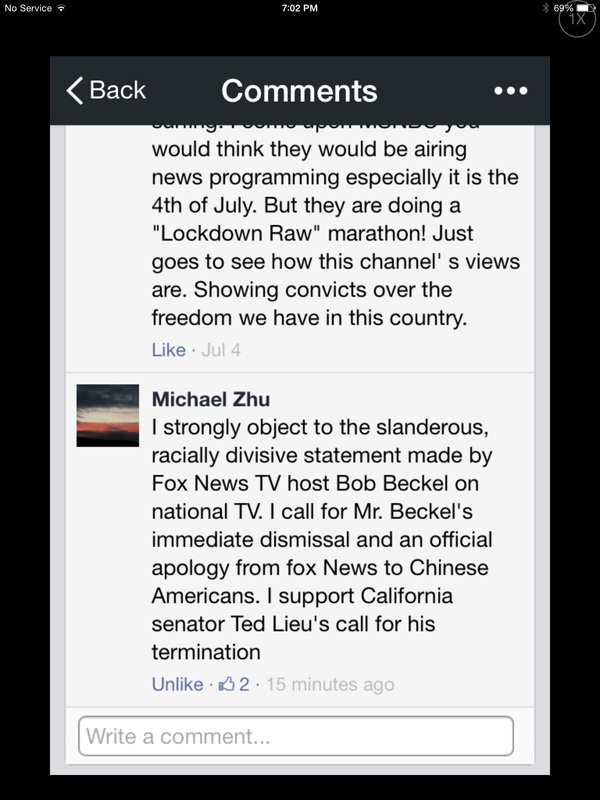Go back from Comments
The image size is (600, 800).
(x=105, y=90)
